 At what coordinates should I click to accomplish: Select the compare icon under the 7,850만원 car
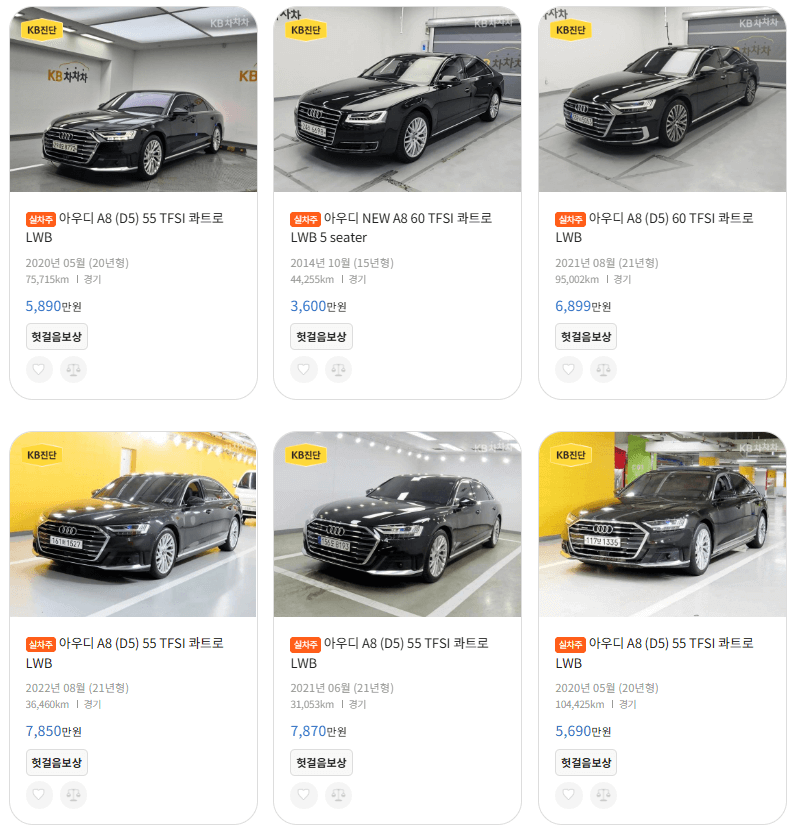[x=73, y=795]
